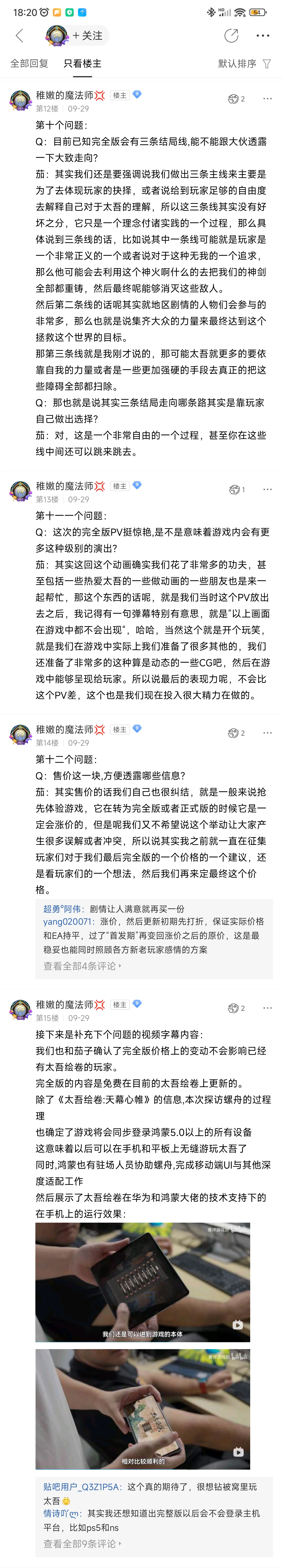
Task: Open 稚嫩的魔法师's avatar on 第13楼
Action: tap(21, 491)
